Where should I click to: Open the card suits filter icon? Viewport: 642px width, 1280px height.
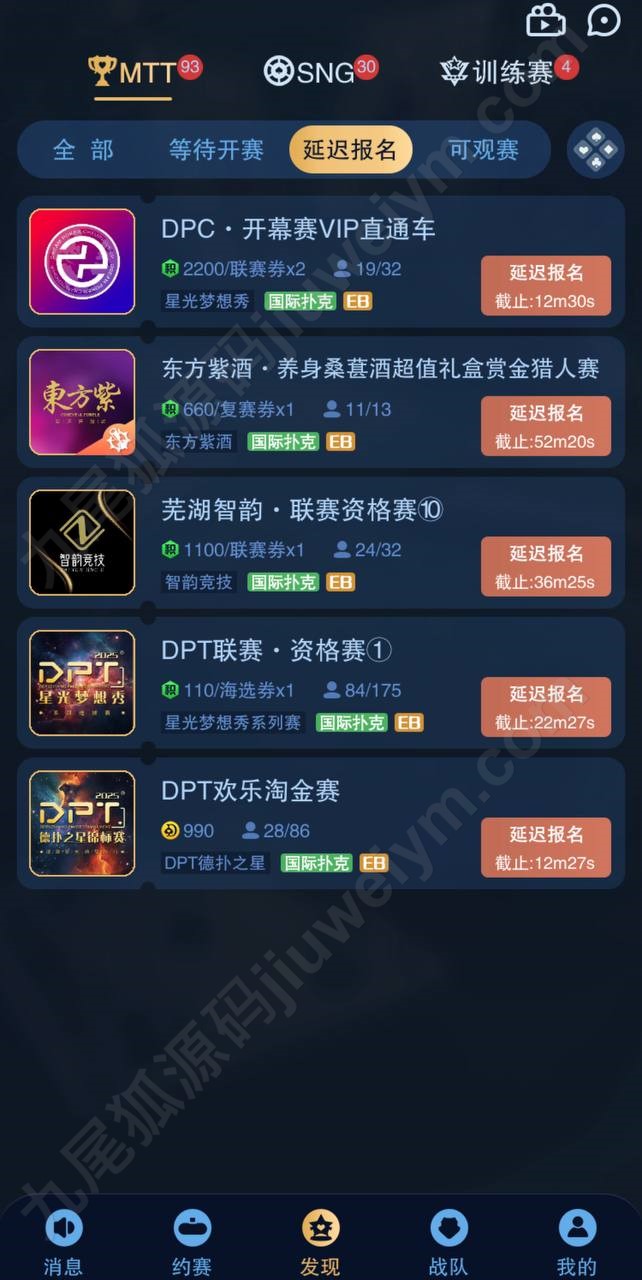pos(596,150)
